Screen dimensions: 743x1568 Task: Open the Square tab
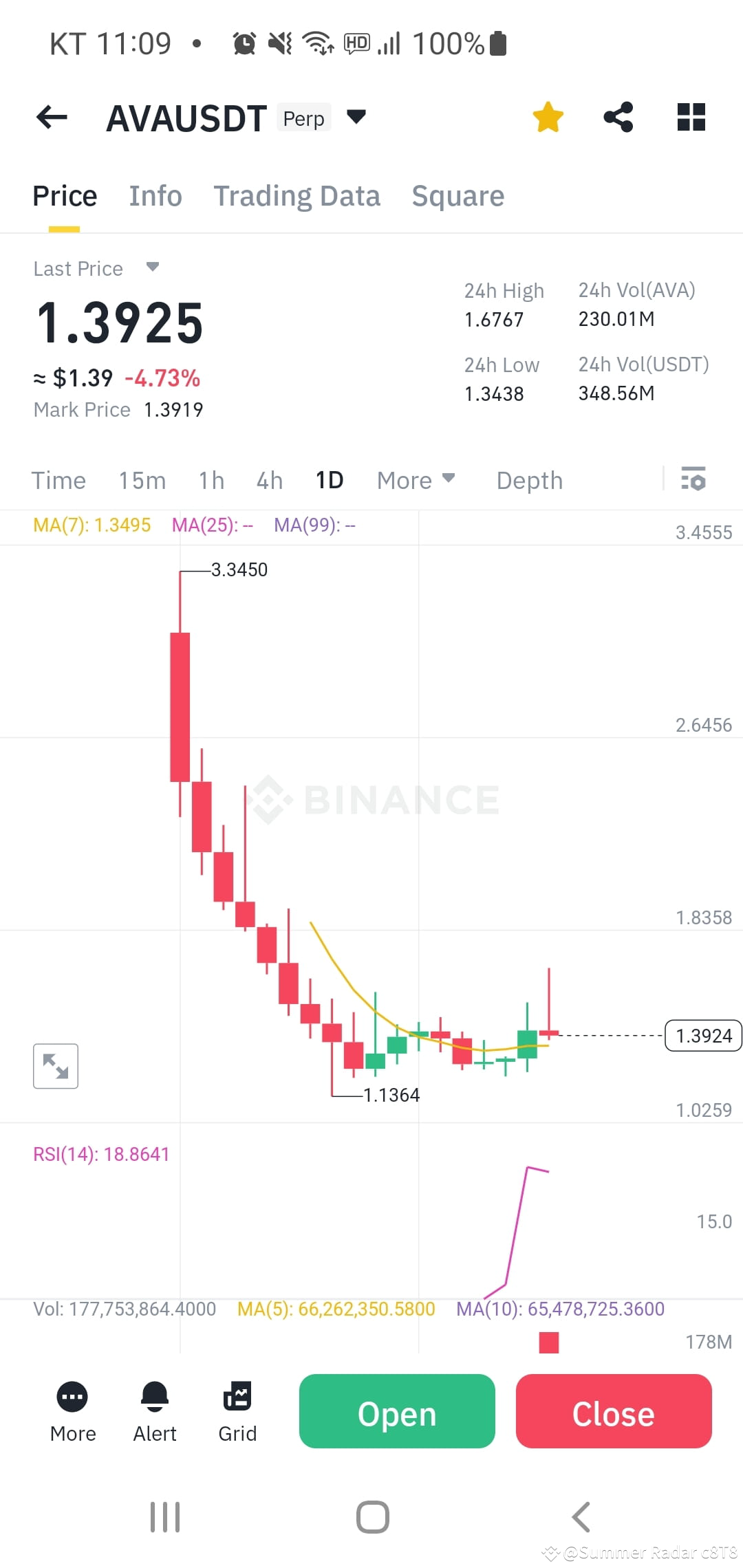point(457,196)
